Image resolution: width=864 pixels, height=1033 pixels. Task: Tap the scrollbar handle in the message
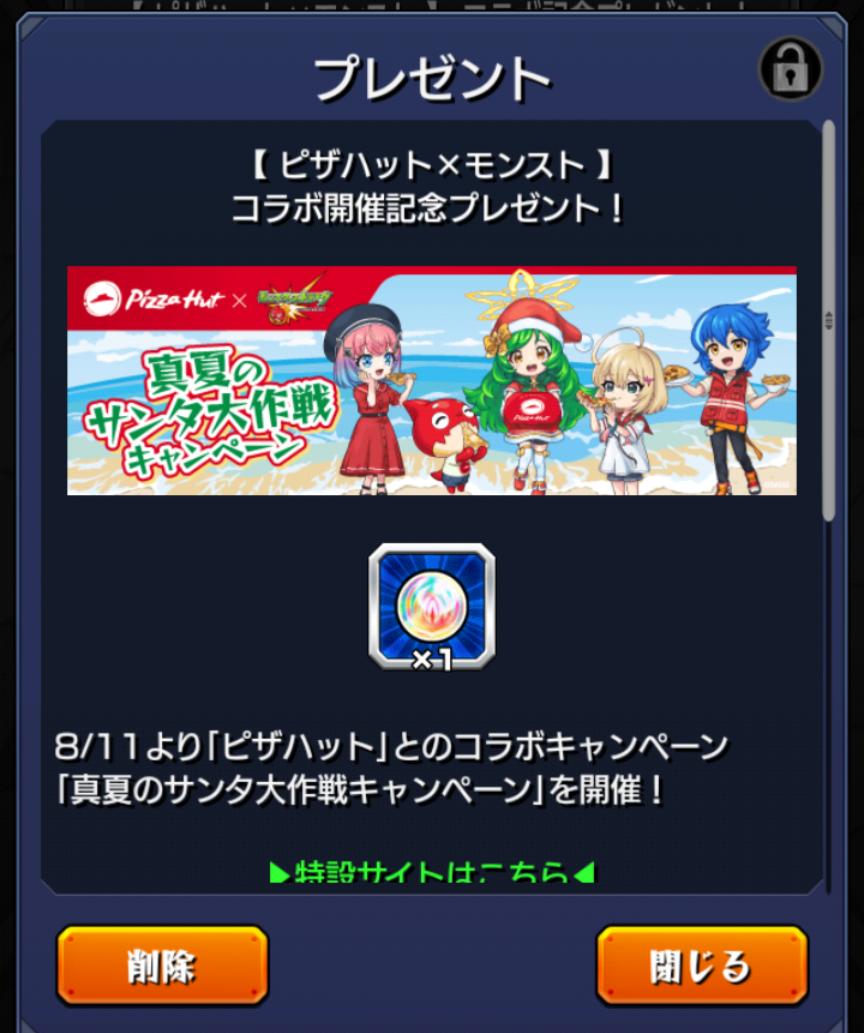pyautogui.click(x=828, y=320)
